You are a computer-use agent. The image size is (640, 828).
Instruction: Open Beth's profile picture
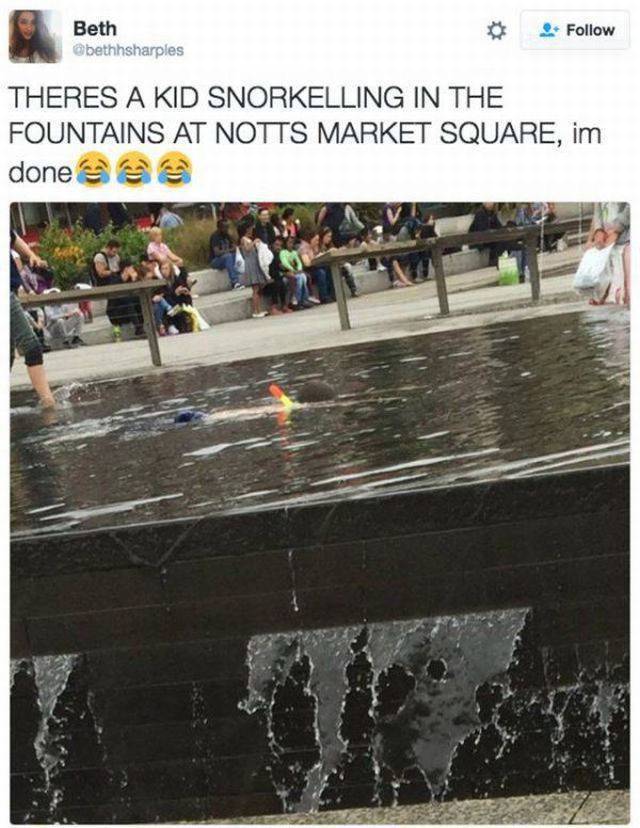pos(35,36)
